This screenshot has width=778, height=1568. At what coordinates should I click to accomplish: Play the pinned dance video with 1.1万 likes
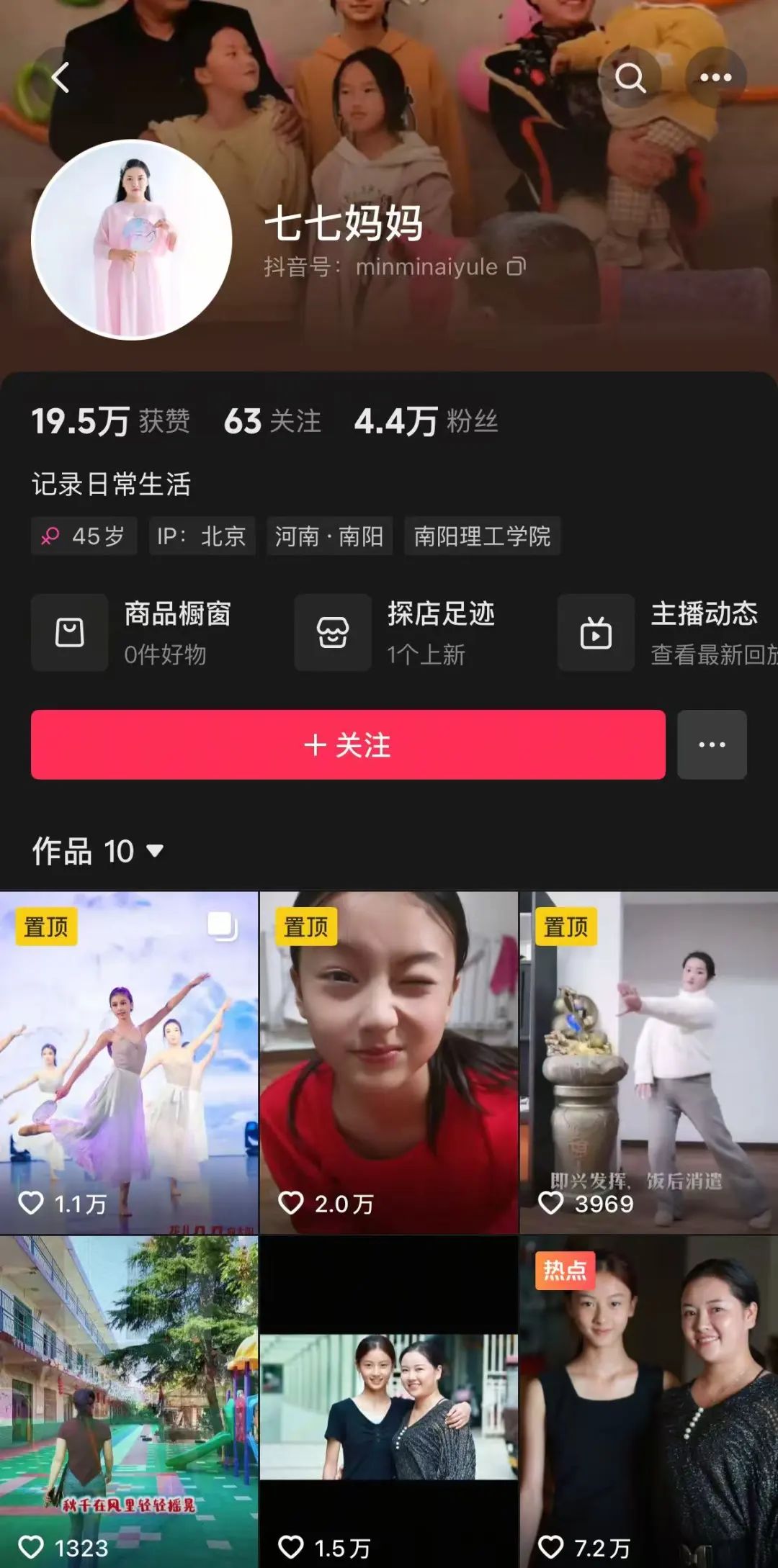tap(129, 1062)
